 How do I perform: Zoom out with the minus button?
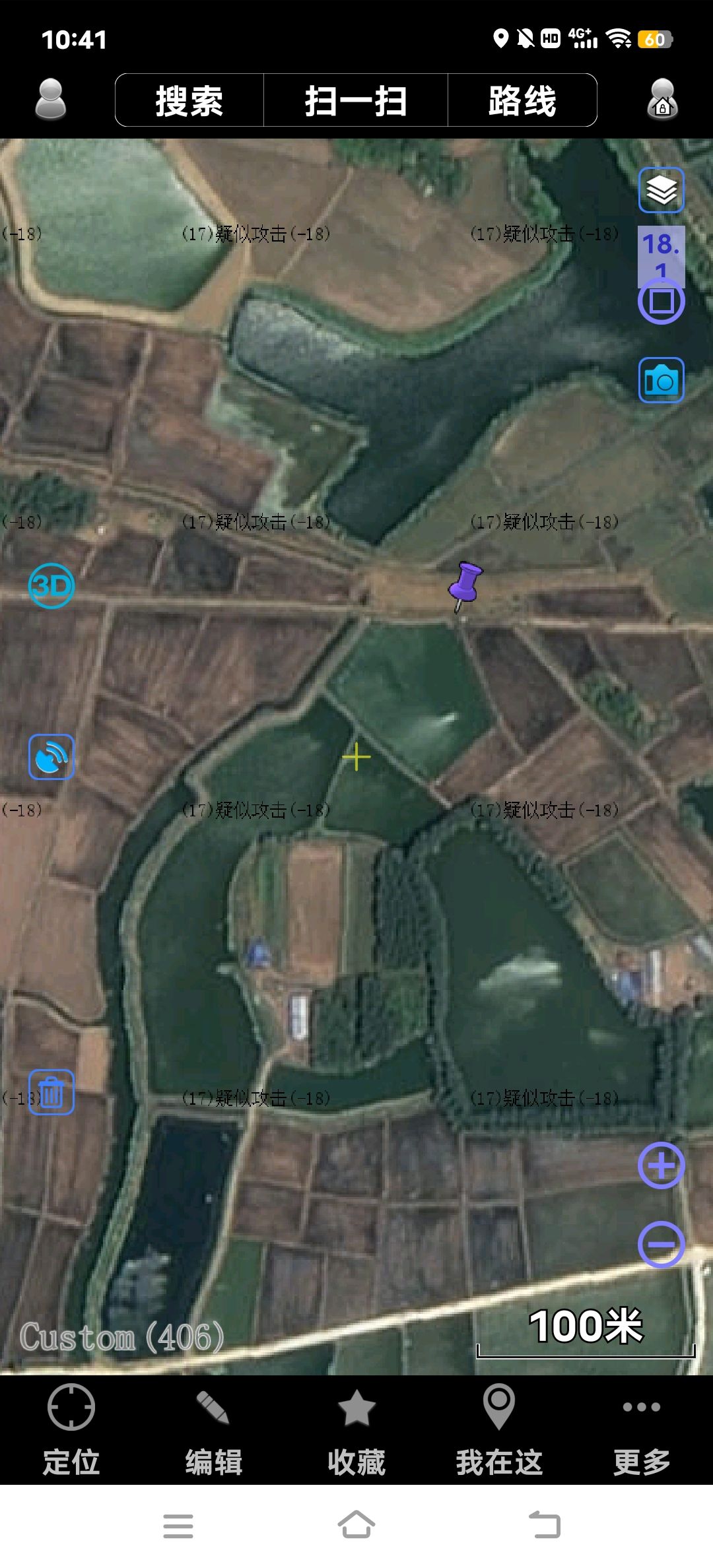[661, 1245]
